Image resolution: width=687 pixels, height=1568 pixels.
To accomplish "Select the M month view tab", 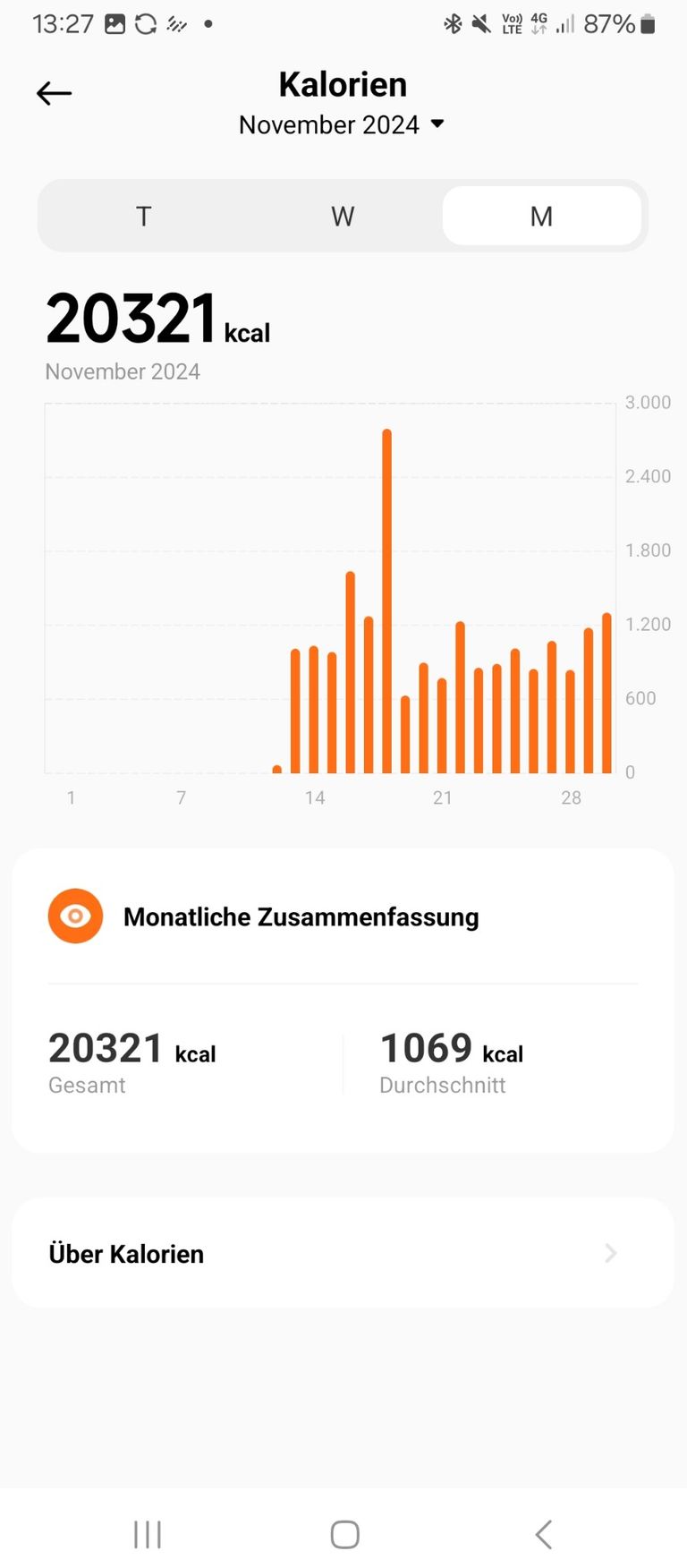I will click(541, 216).
